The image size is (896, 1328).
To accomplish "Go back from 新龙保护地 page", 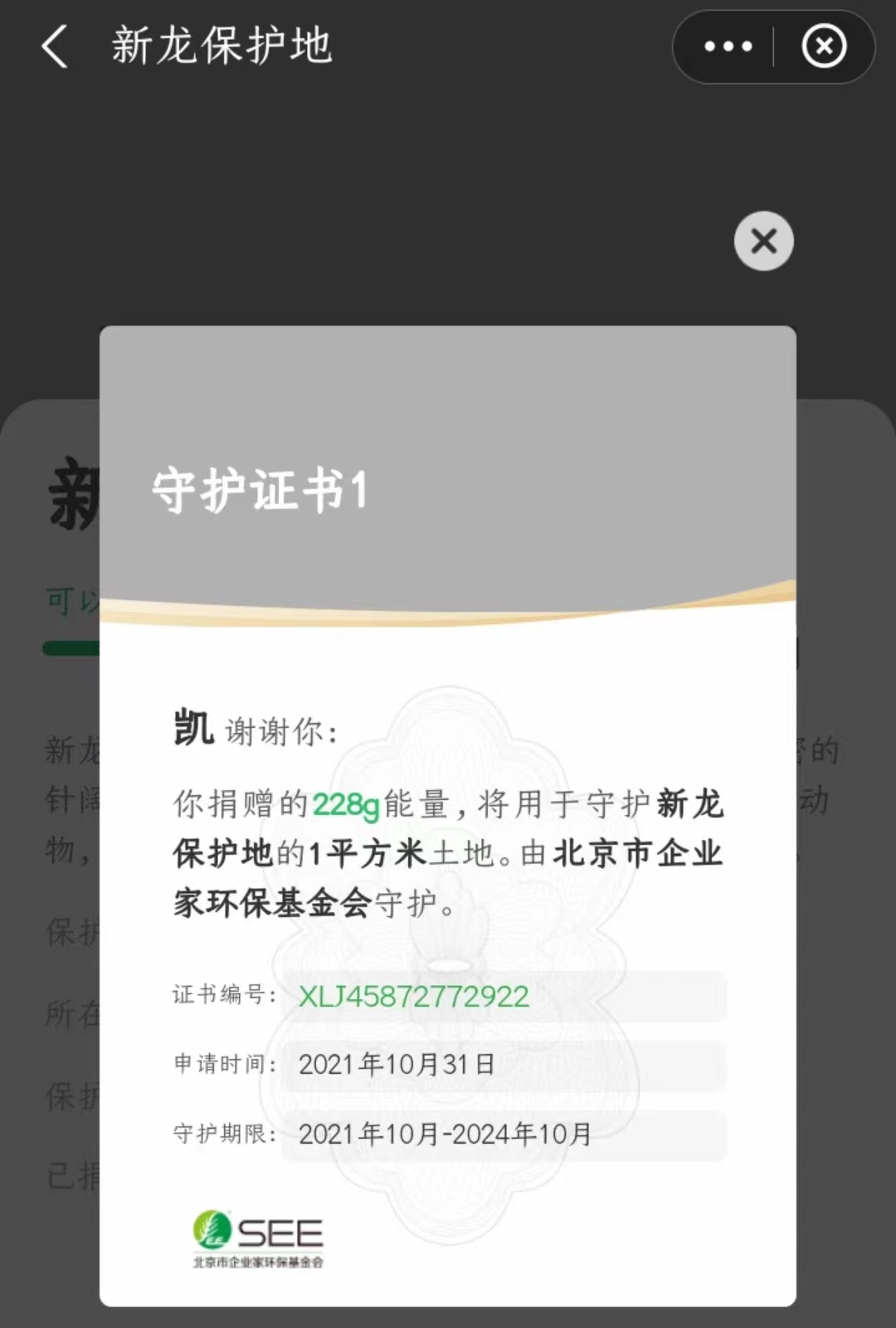I will point(55,46).
